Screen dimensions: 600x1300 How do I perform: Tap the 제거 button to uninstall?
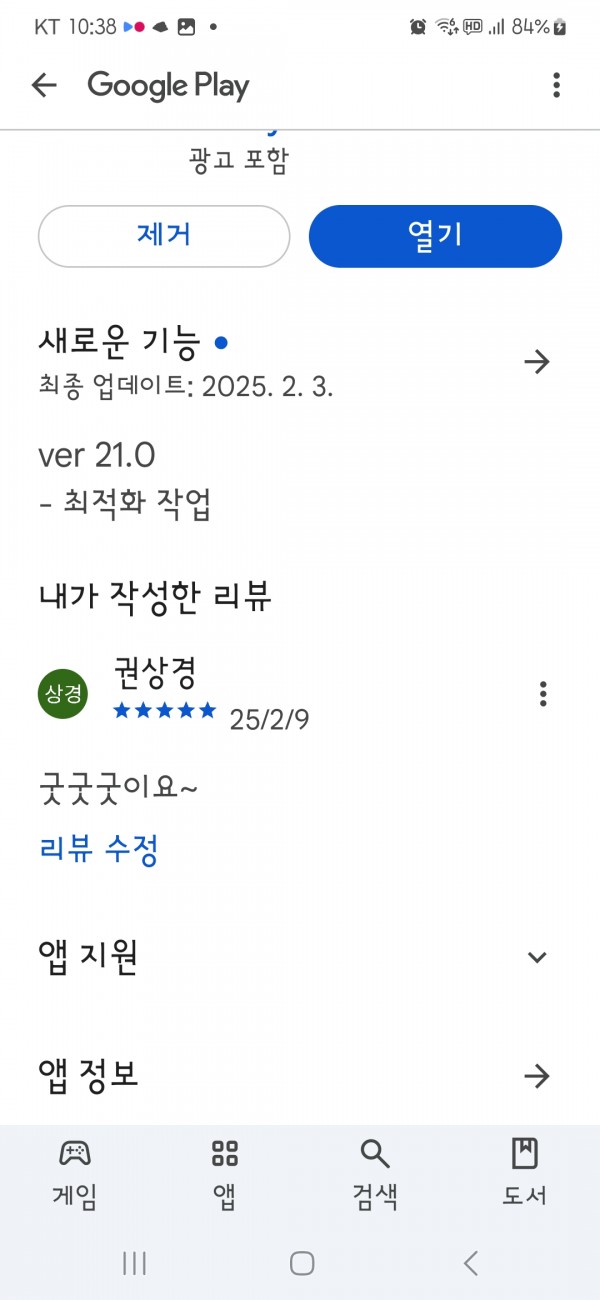(164, 236)
